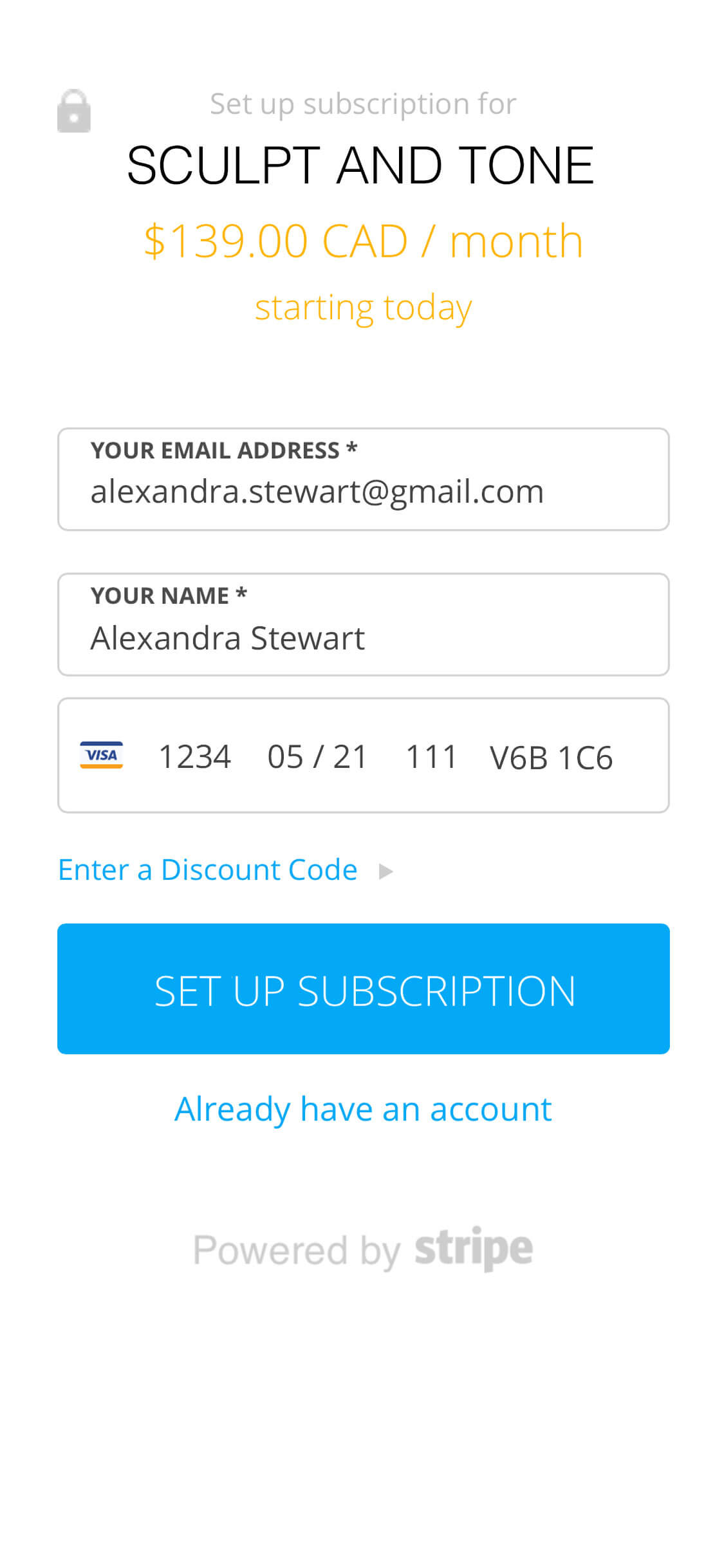
Task: Expand Enter a Discount Code
Action: coord(225,870)
